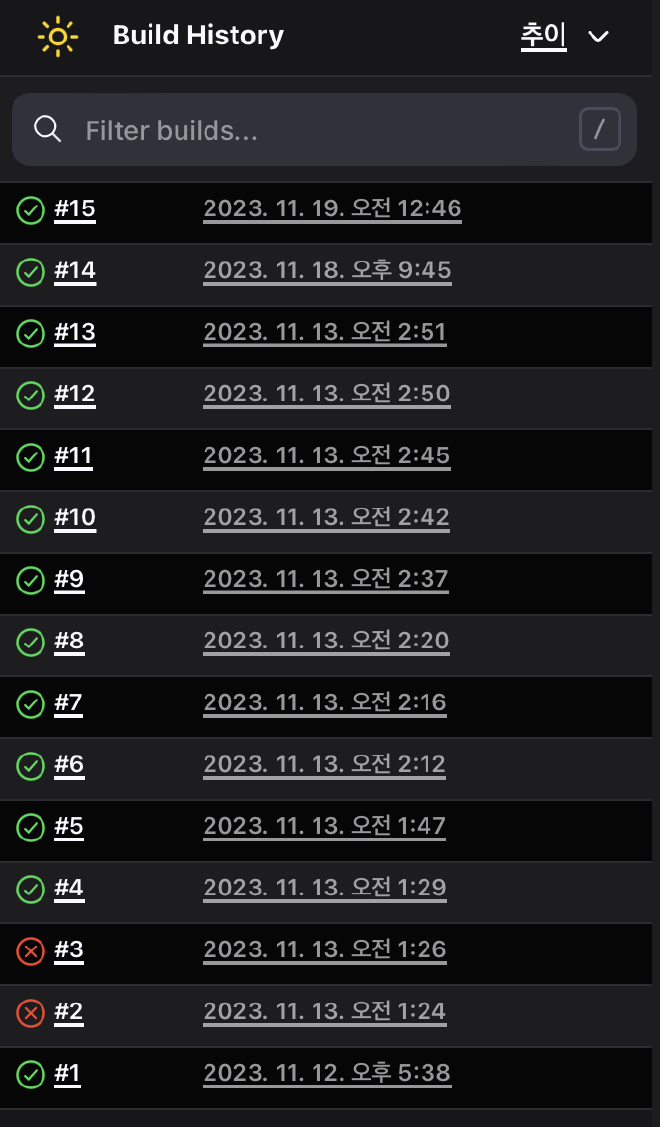
Task: Open build #1 link
Action: [x=67, y=1074]
